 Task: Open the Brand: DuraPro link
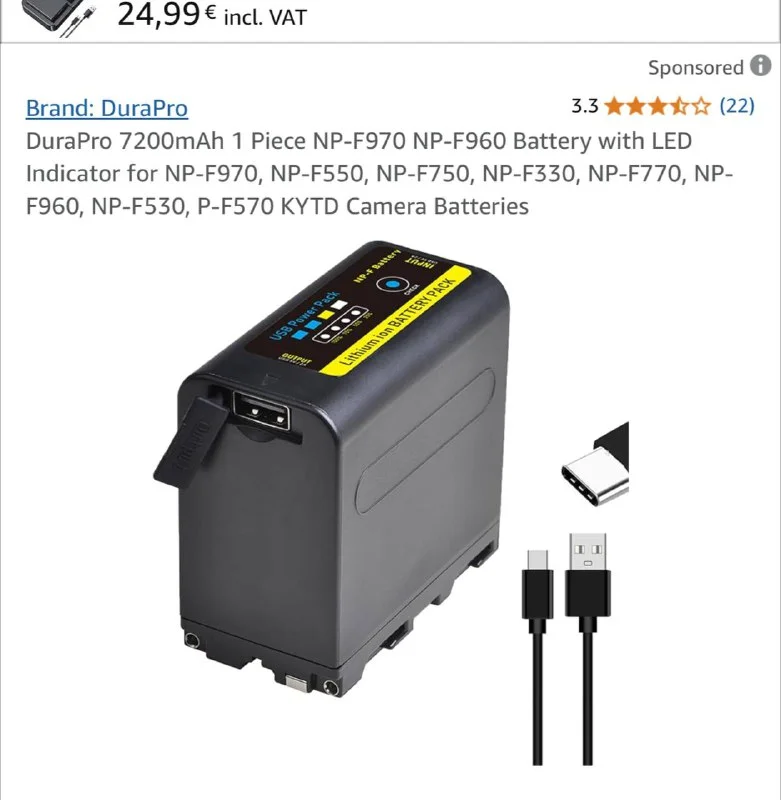click(107, 108)
